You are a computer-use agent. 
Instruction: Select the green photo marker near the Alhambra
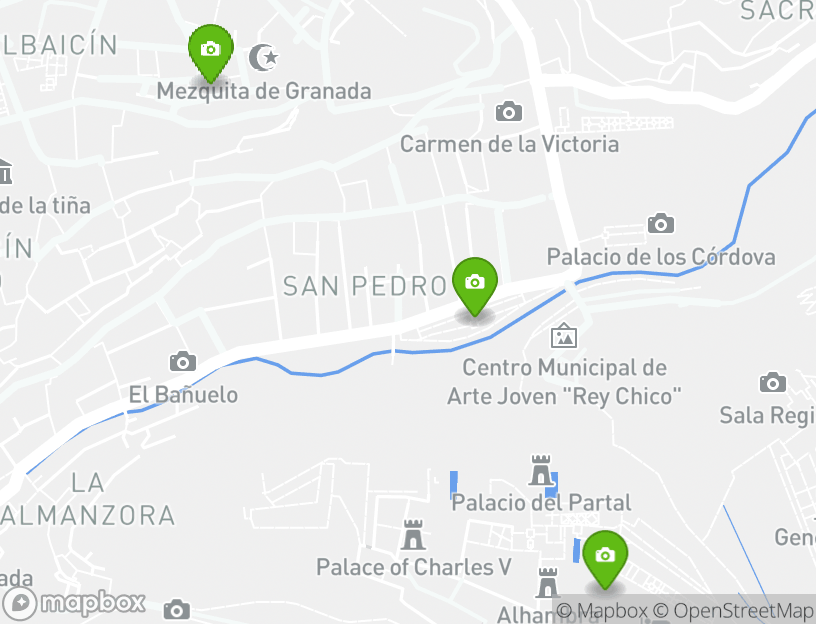pos(604,557)
